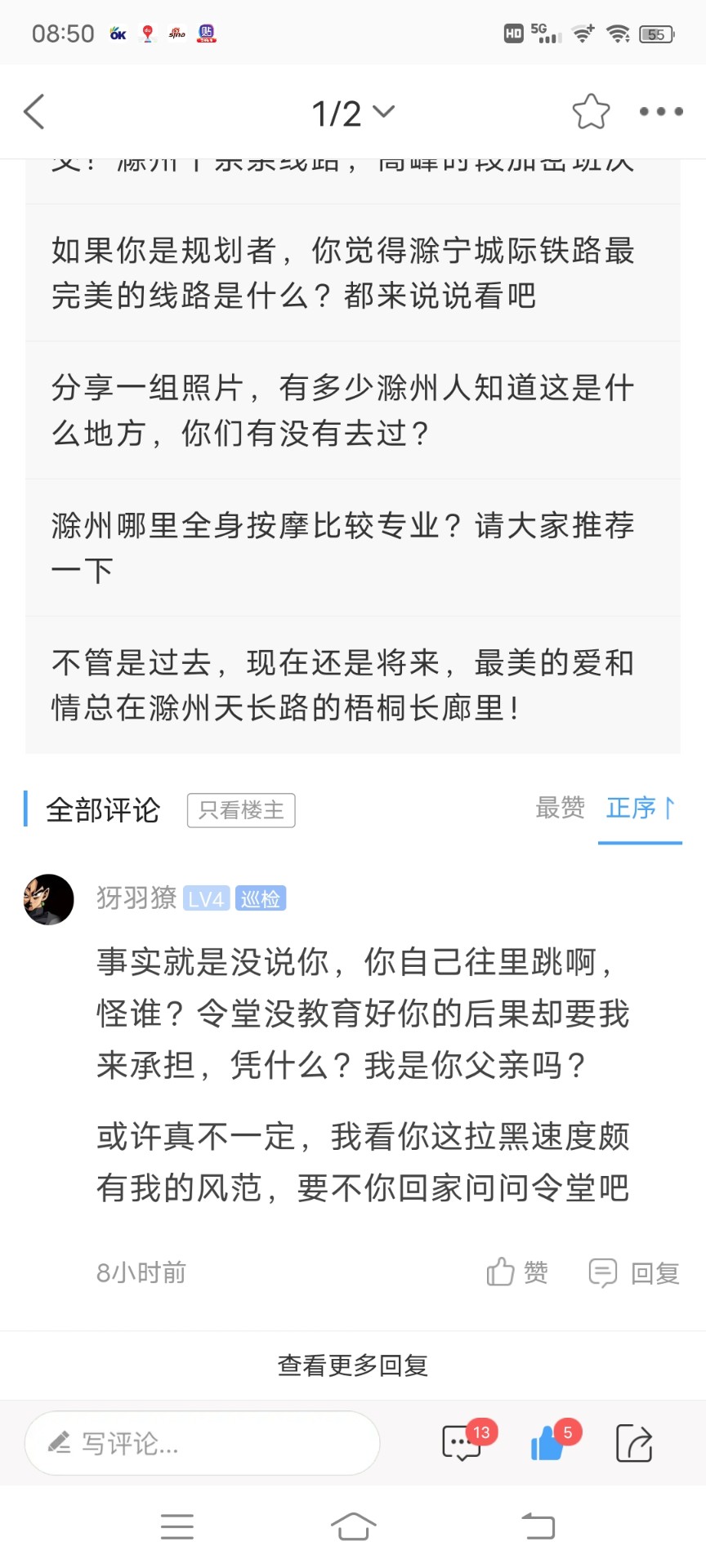Favorite this post with the star icon
This screenshot has height=1568, width=706.
(x=591, y=112)
